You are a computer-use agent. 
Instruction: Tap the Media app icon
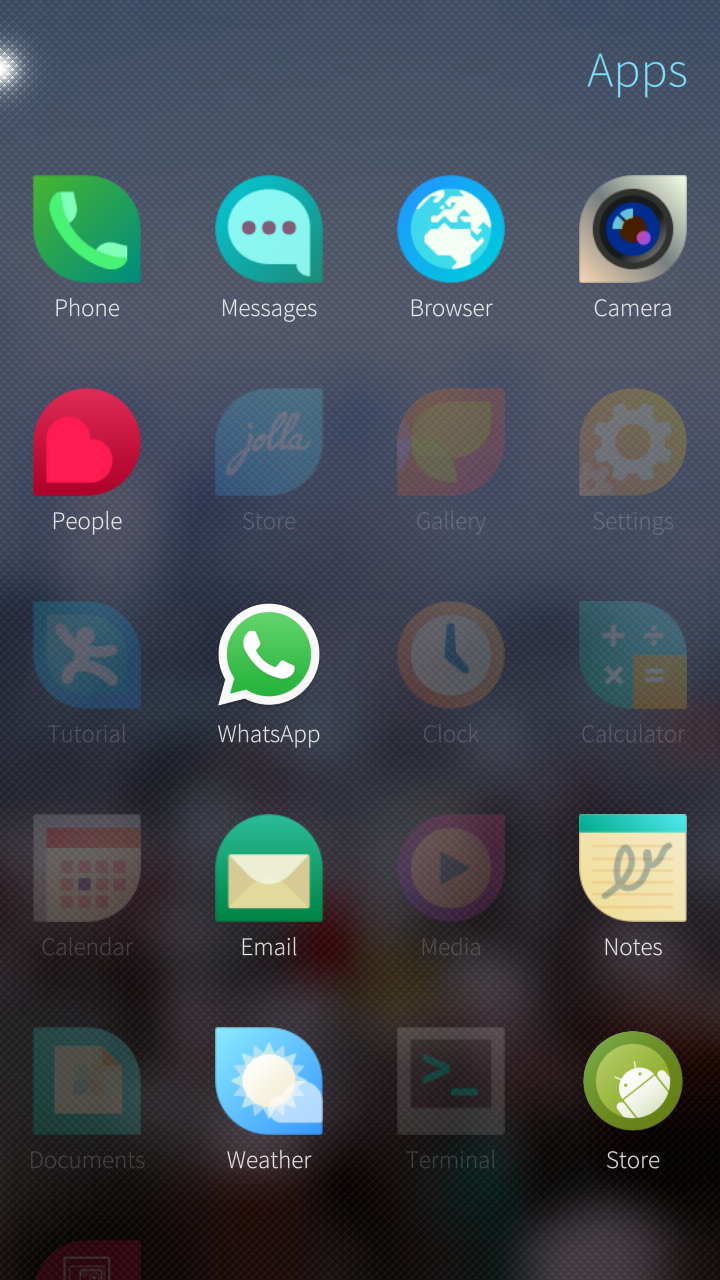(451, 868)
